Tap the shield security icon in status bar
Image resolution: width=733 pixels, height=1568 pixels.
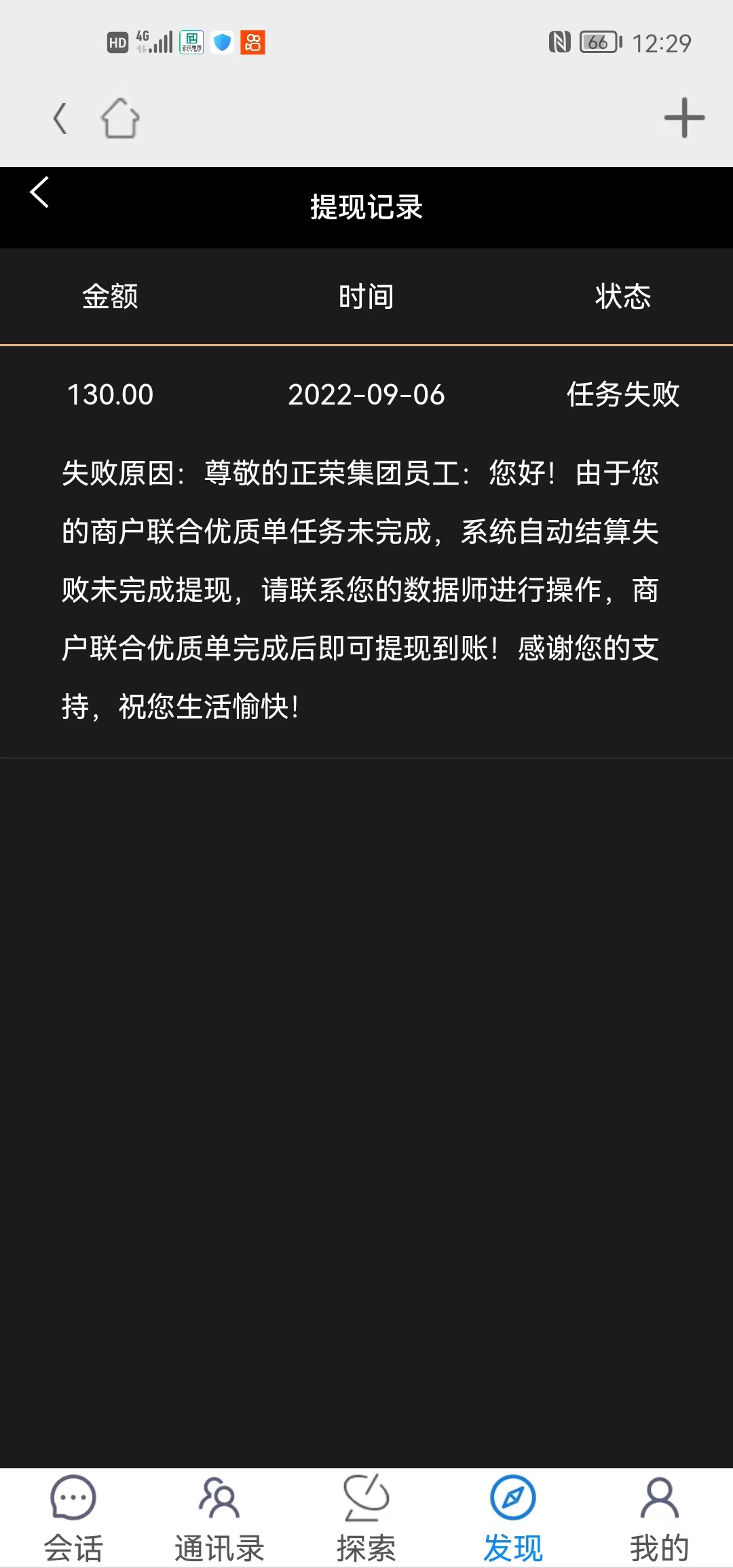[x=223, y=42]
